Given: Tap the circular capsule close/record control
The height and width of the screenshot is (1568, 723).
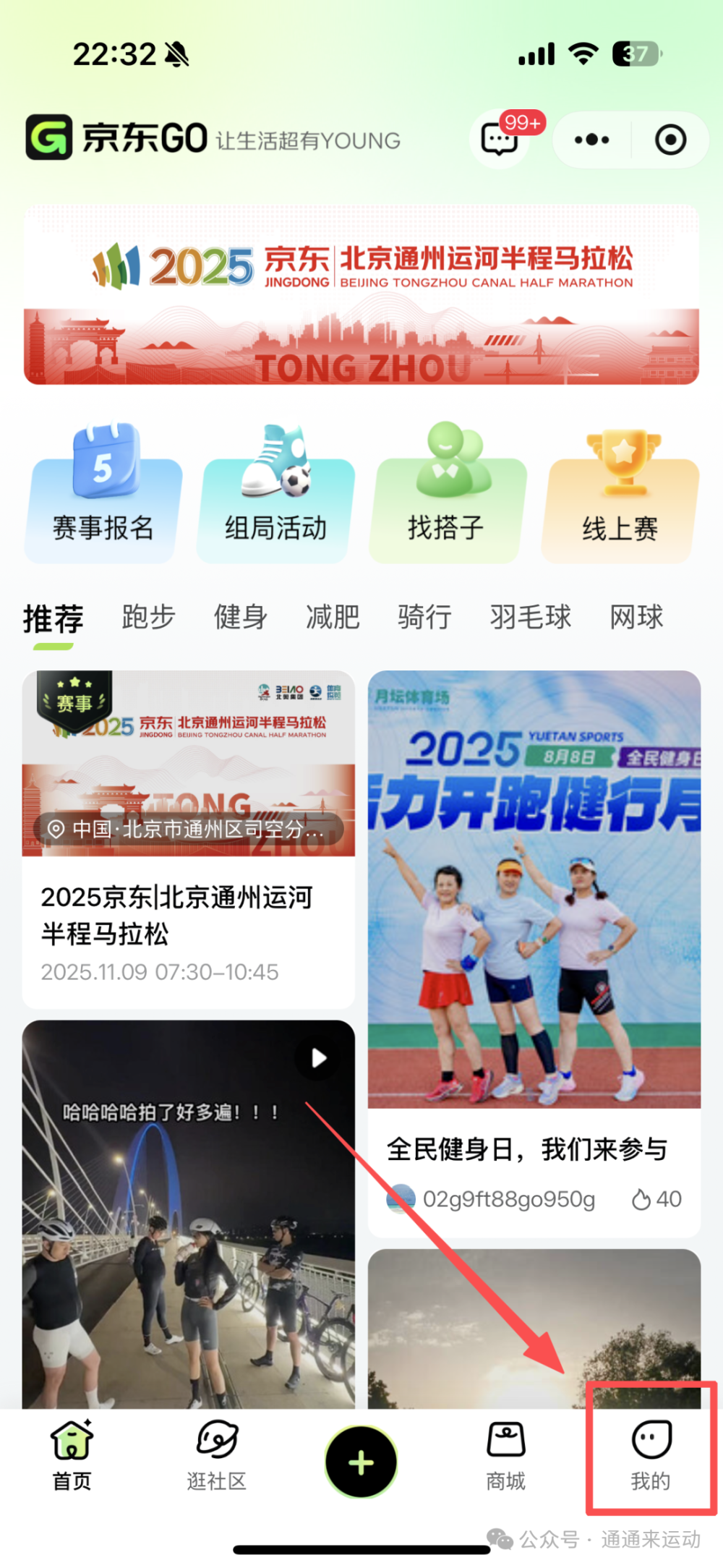Looking at the screenshot, I should [x=669, y=140].
